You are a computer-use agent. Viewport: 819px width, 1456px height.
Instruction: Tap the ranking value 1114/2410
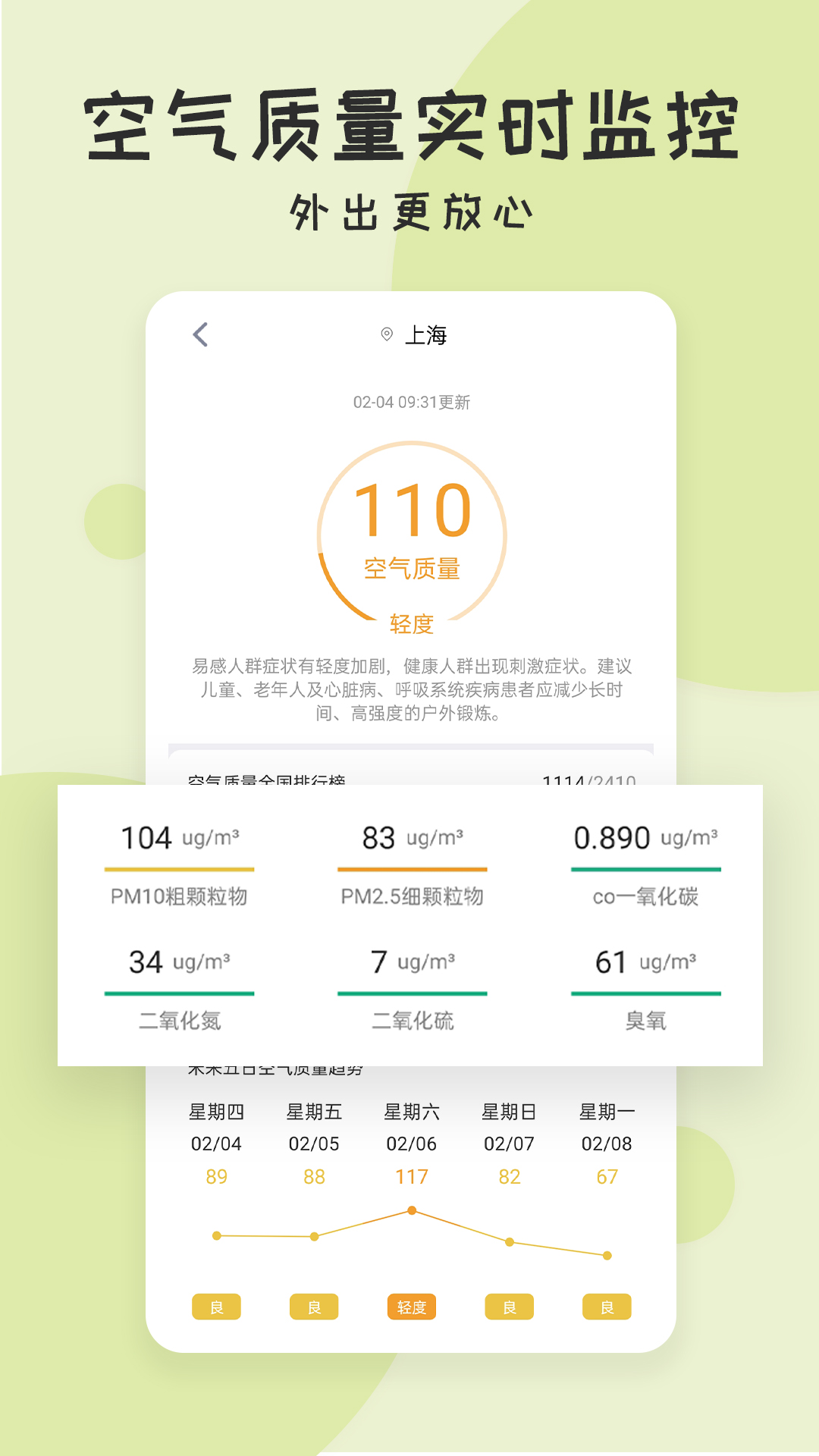point(590,783)
